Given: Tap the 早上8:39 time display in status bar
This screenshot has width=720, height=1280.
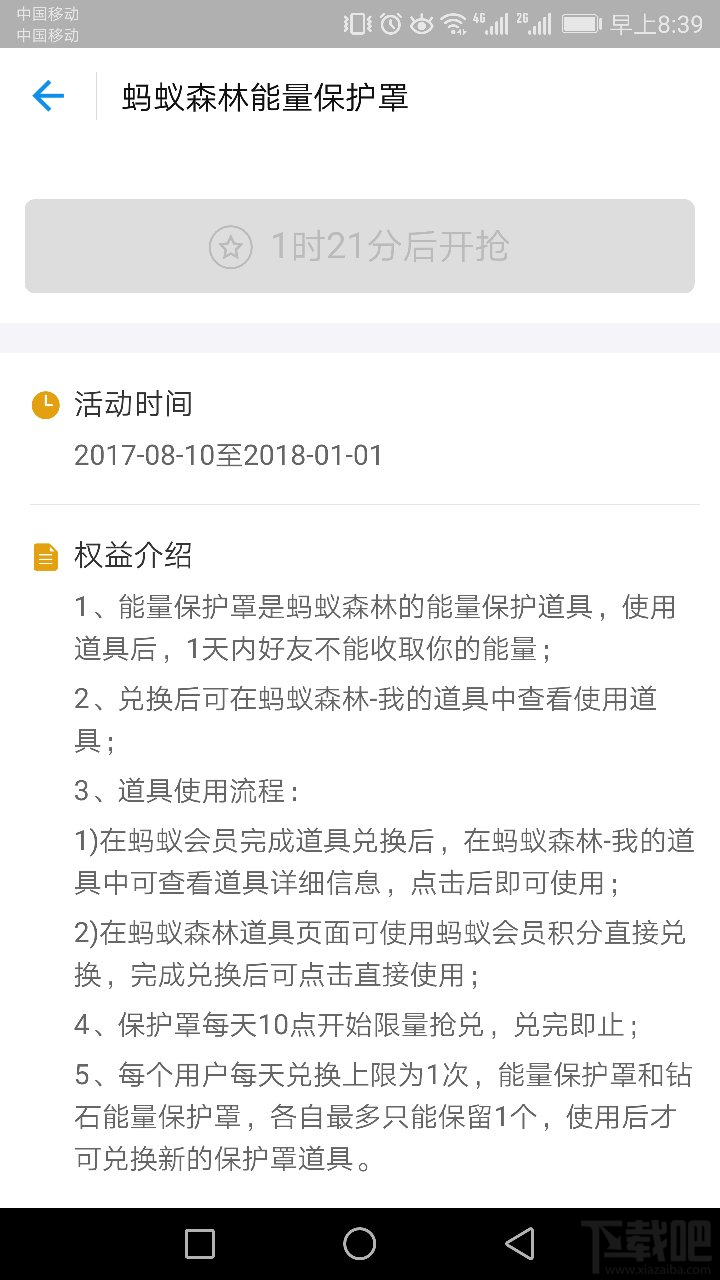Looking at the screenshot, I should (659, 24).
